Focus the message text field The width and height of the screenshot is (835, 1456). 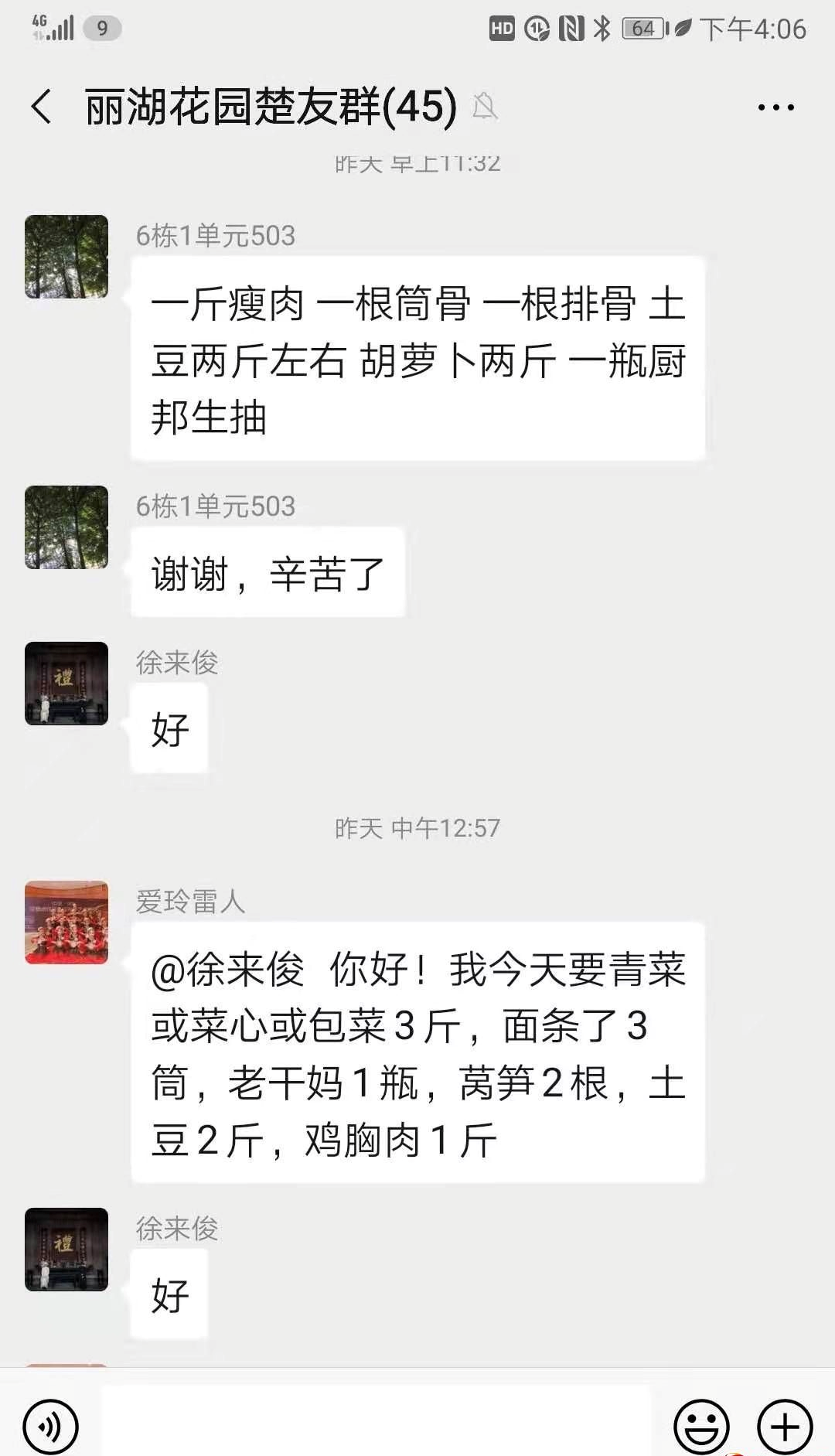376,1421
